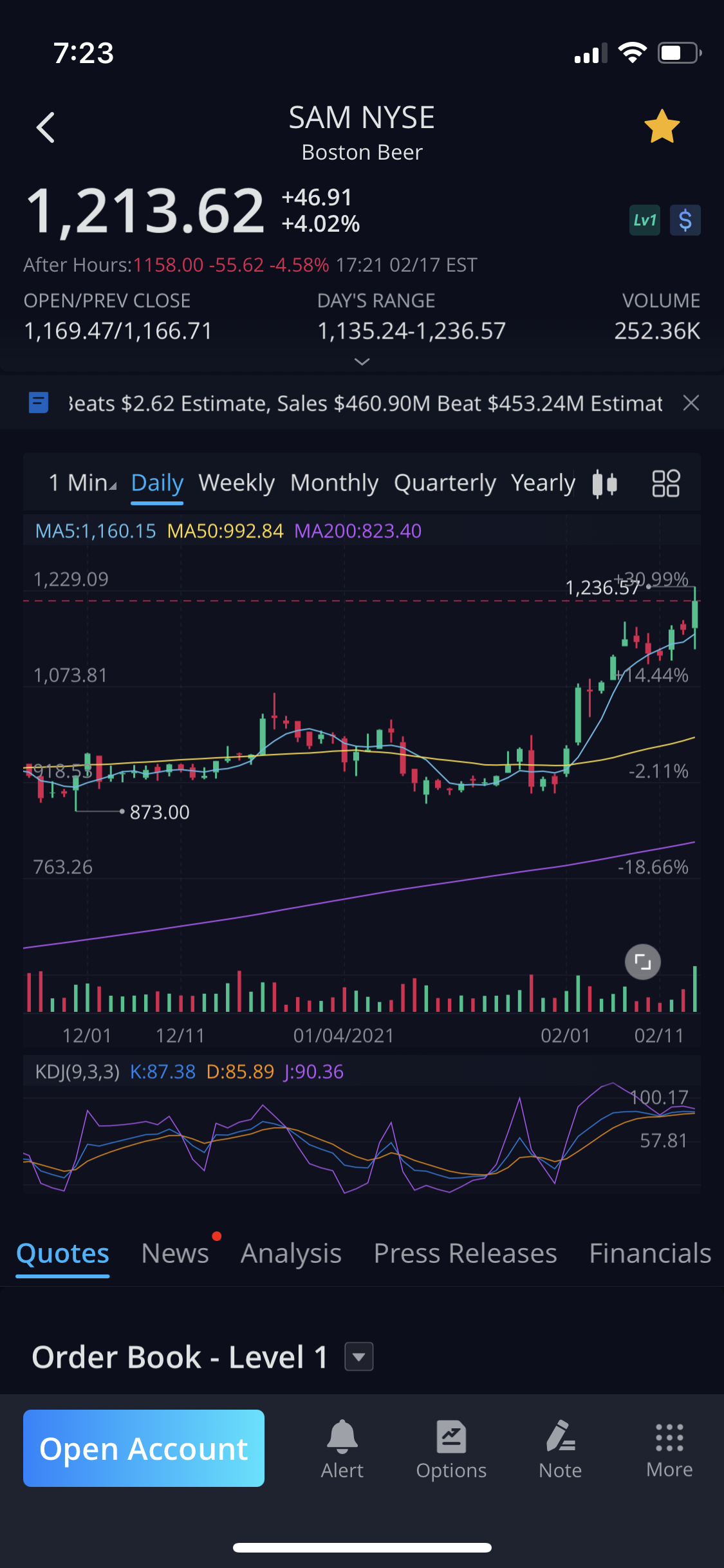Switch to the News tab
Image resolution: width=724 pixels, height=1568 pixels.
pyautogui.click(x=175, y=1253)
